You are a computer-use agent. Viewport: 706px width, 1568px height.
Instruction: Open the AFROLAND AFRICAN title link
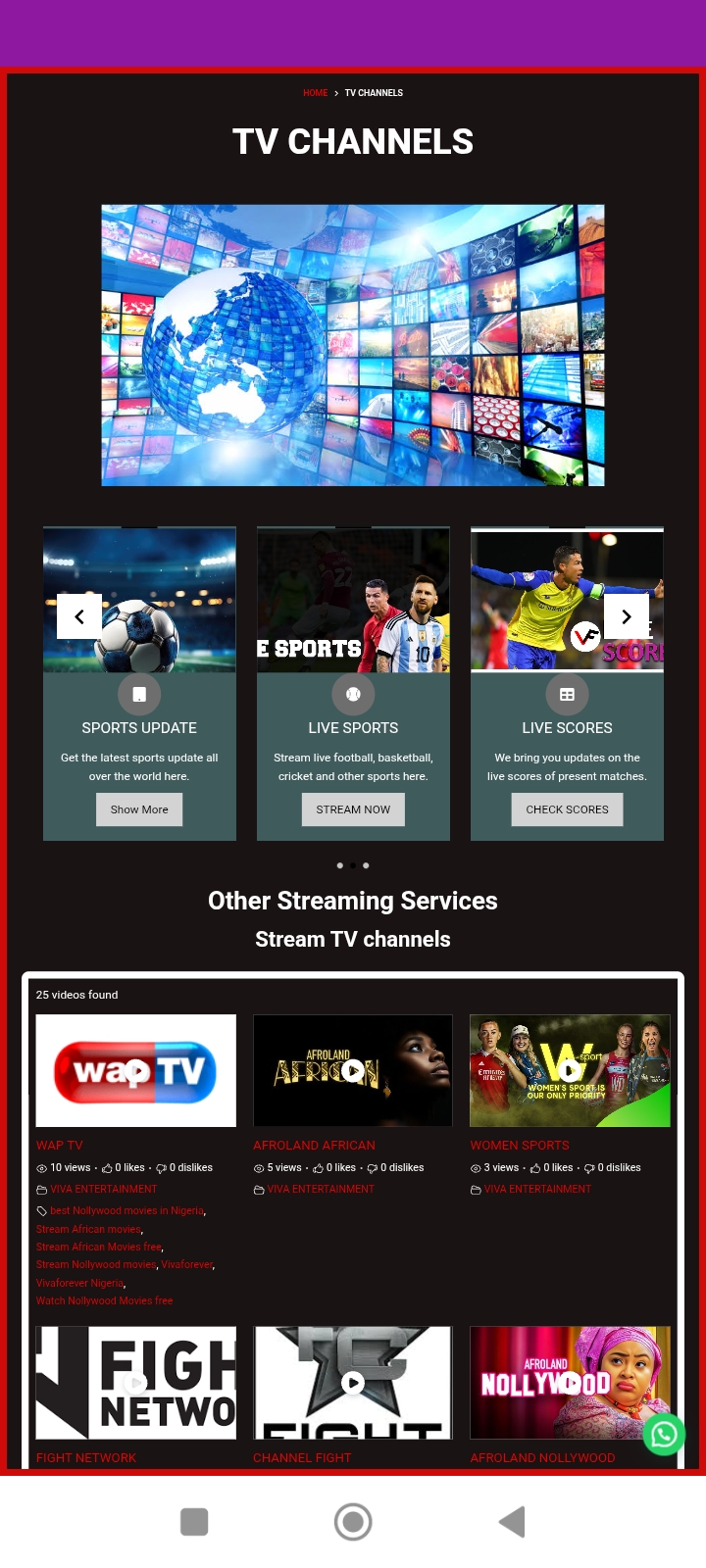314,1145
